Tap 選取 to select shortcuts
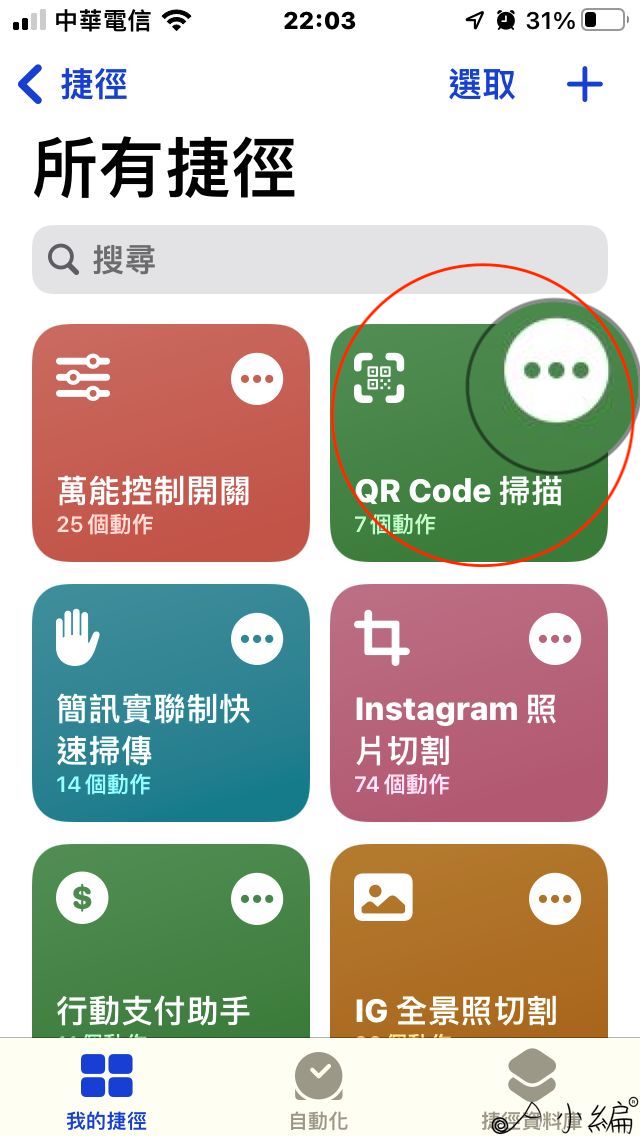Screen dimensions: 640x1136 pyautogui.click(x=482, y=85)
